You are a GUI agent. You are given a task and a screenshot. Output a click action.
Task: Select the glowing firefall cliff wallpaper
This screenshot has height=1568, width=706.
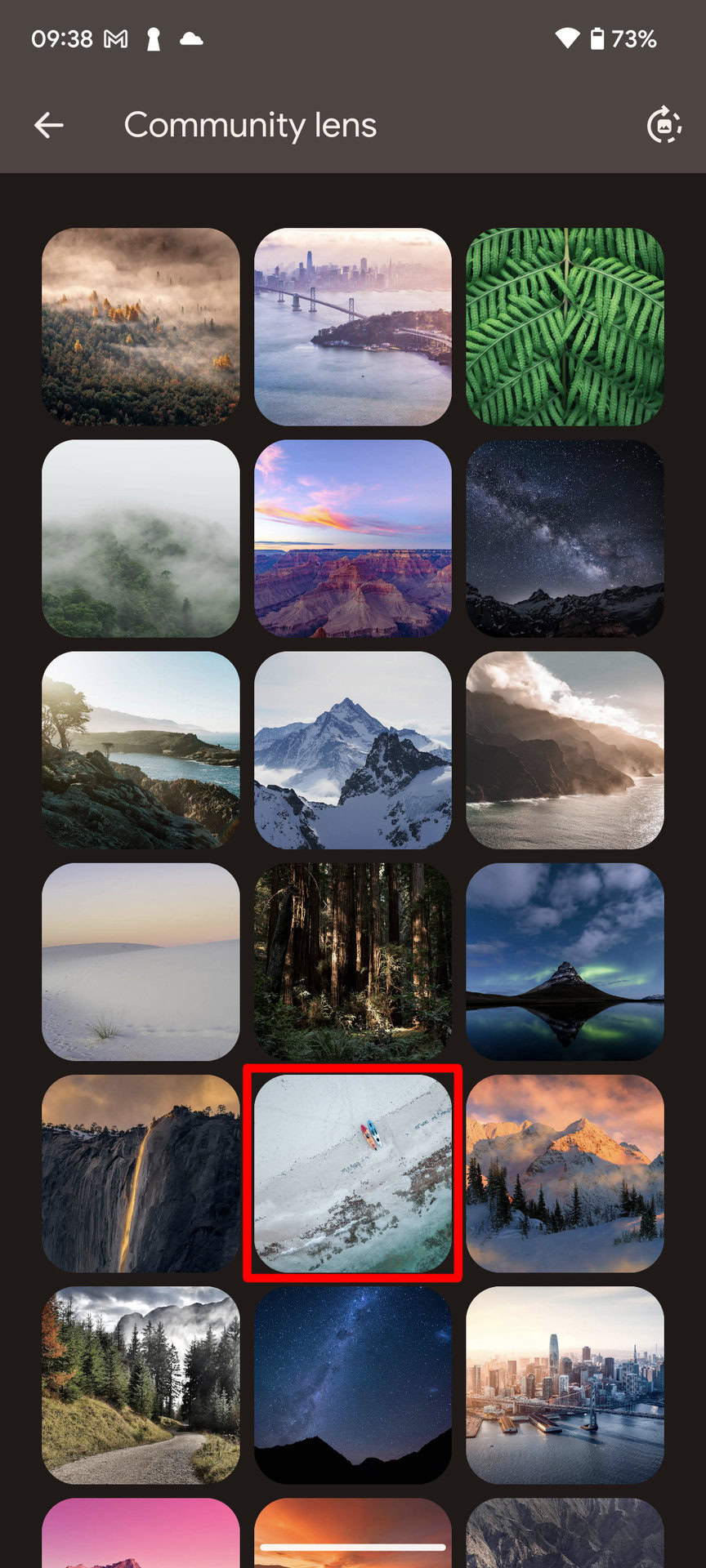click(141, 1174)
